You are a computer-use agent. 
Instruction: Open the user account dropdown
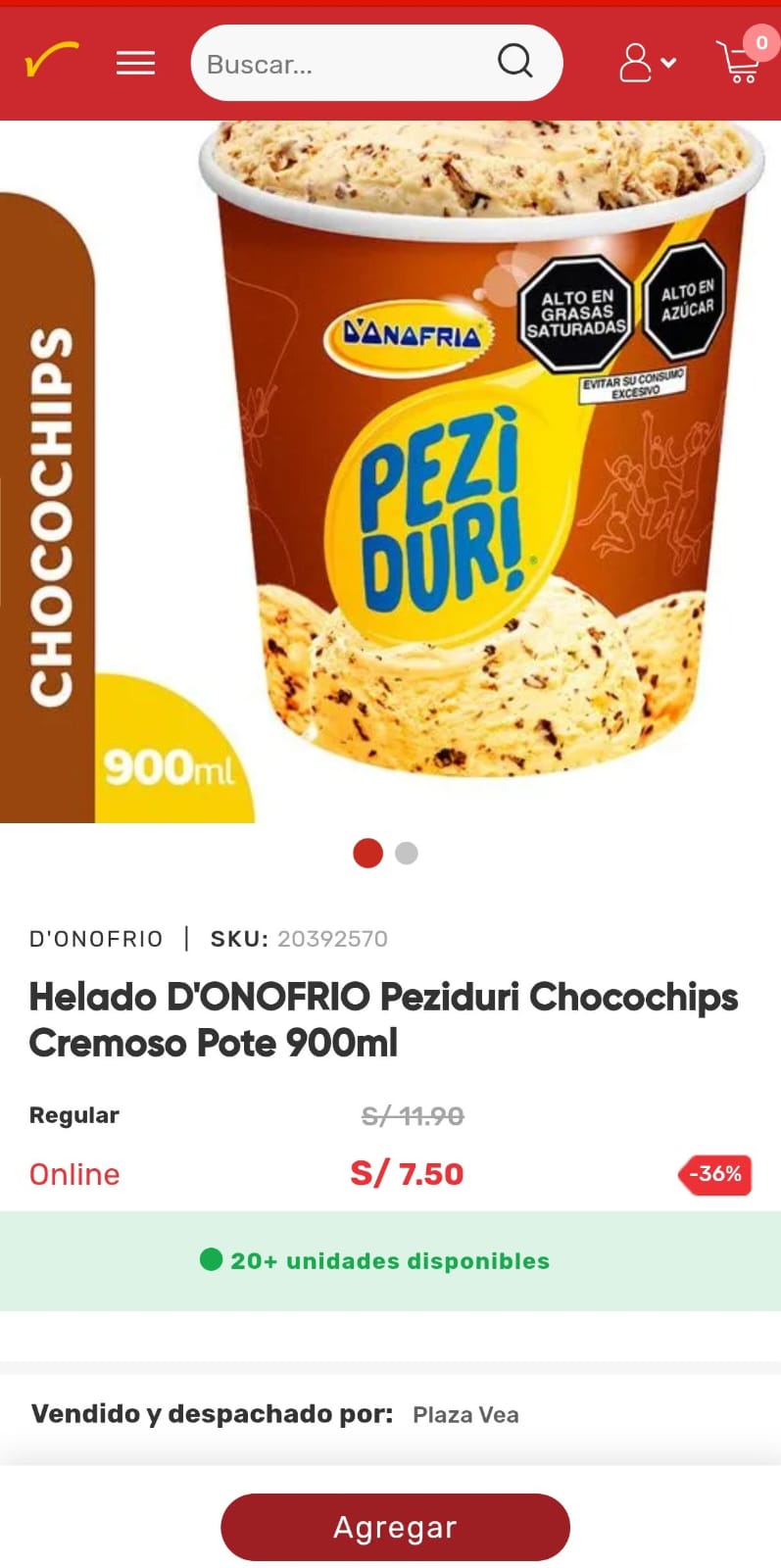[x=647, y=63]
